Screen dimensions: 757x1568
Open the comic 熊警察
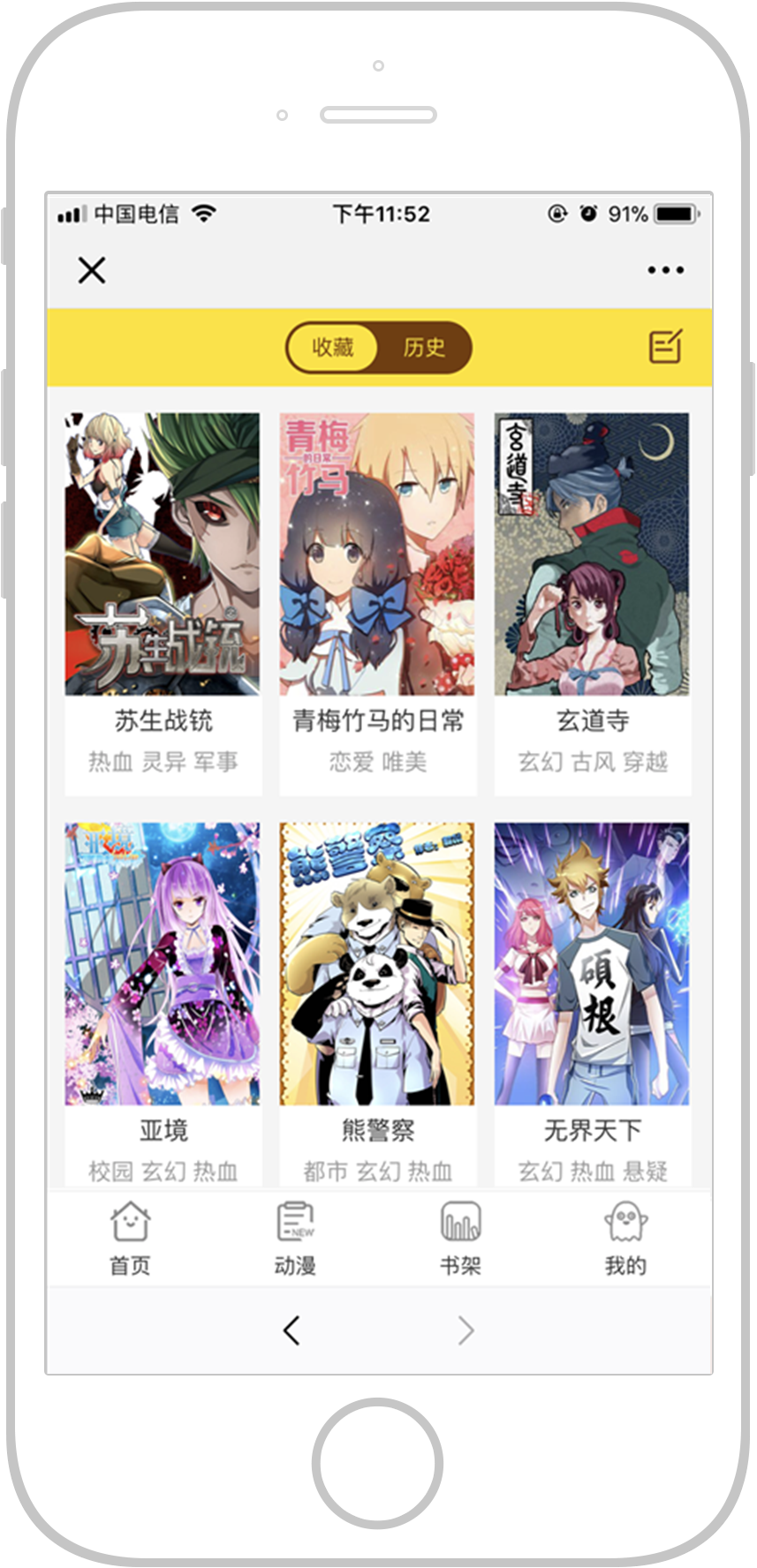[x=378, y=1005]
